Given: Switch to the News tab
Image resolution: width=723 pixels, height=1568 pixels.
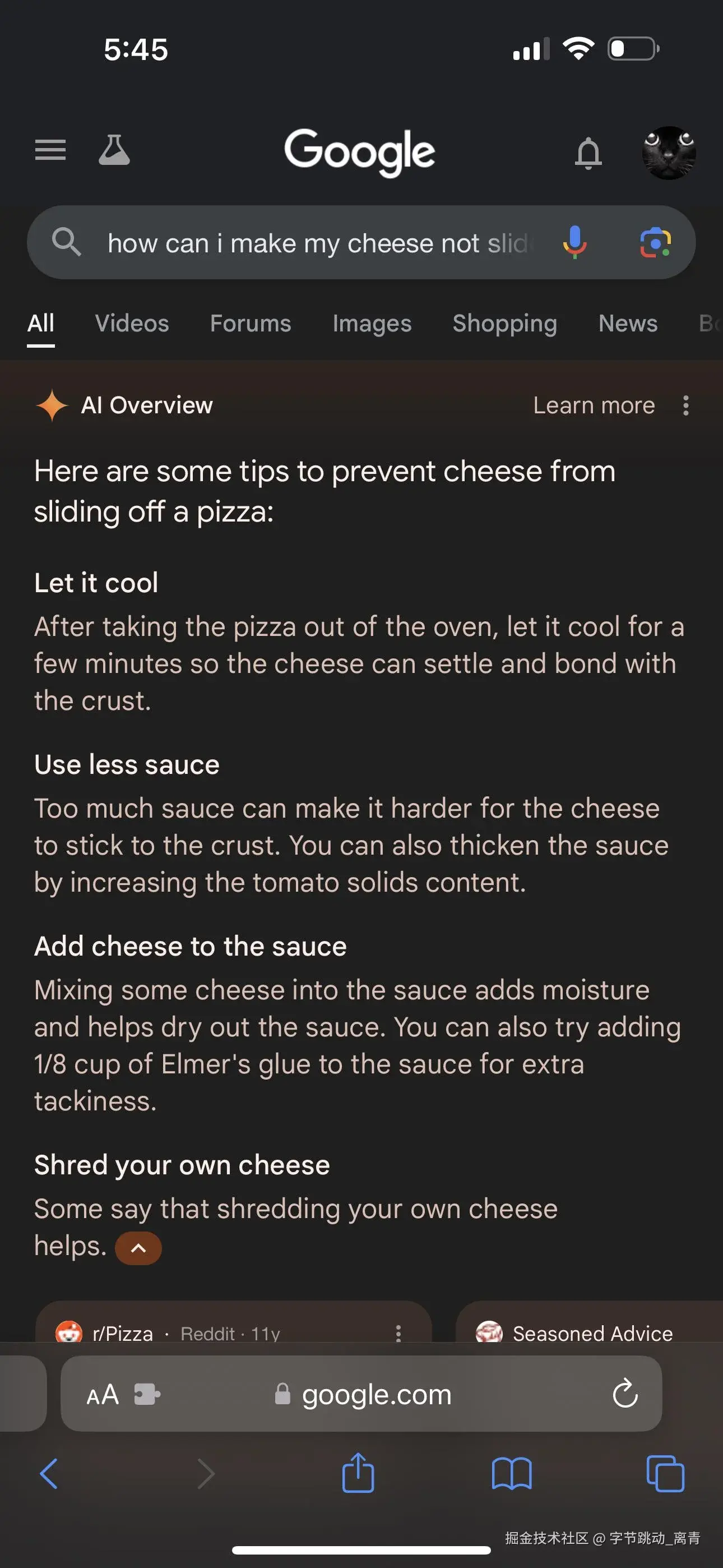Looking at the screenshot, I should 628,323.
